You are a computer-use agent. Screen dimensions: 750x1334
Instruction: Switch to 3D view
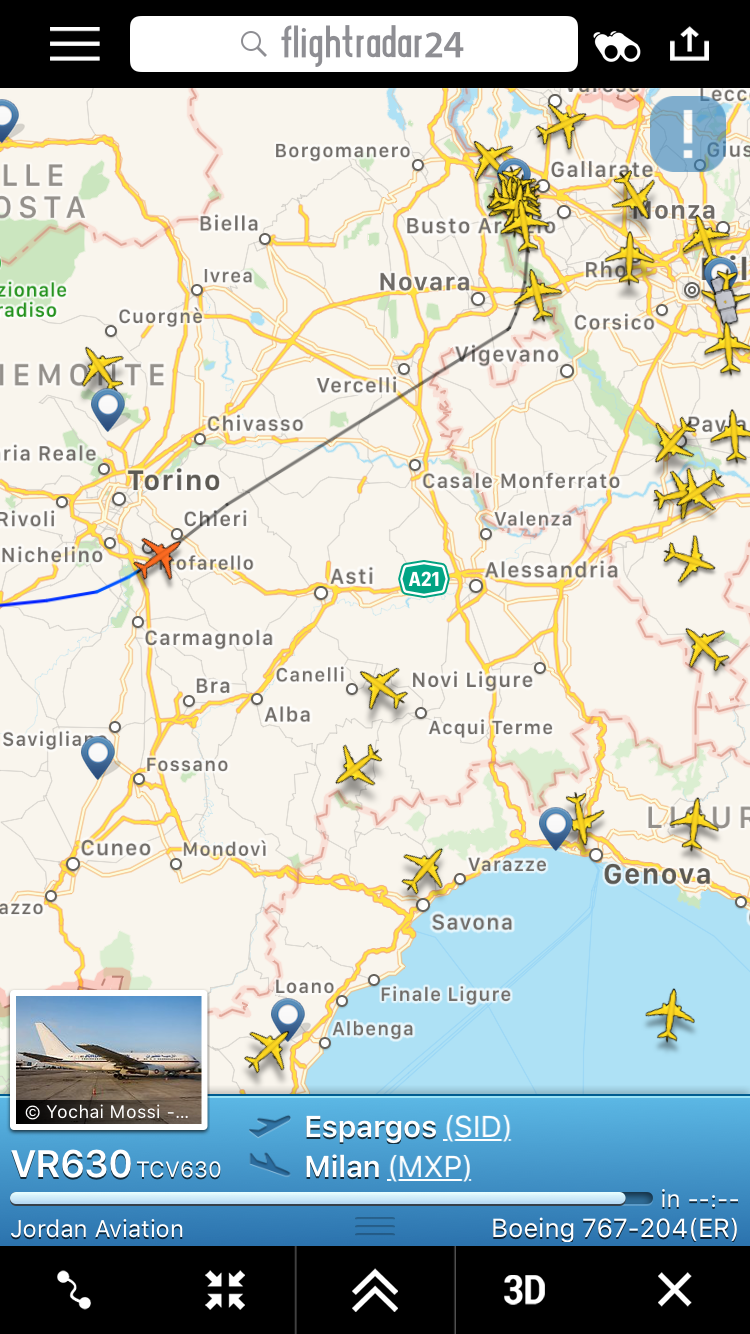click(524, 1290)
